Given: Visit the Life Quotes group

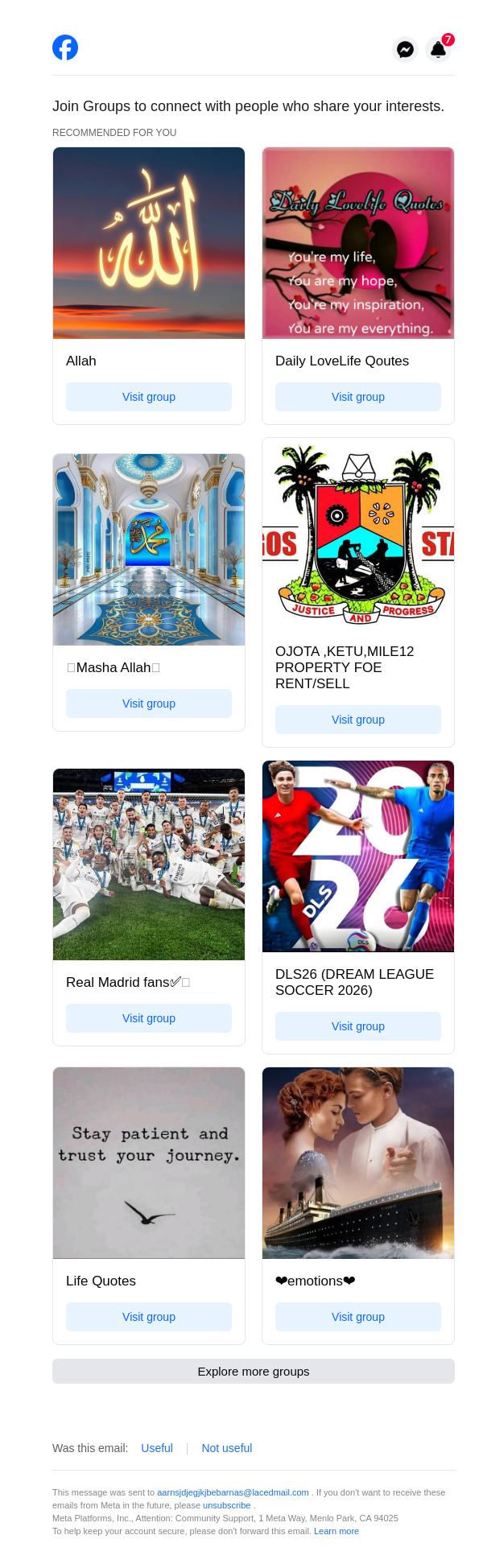Looking at the screenshot, I should point(149,1317).
